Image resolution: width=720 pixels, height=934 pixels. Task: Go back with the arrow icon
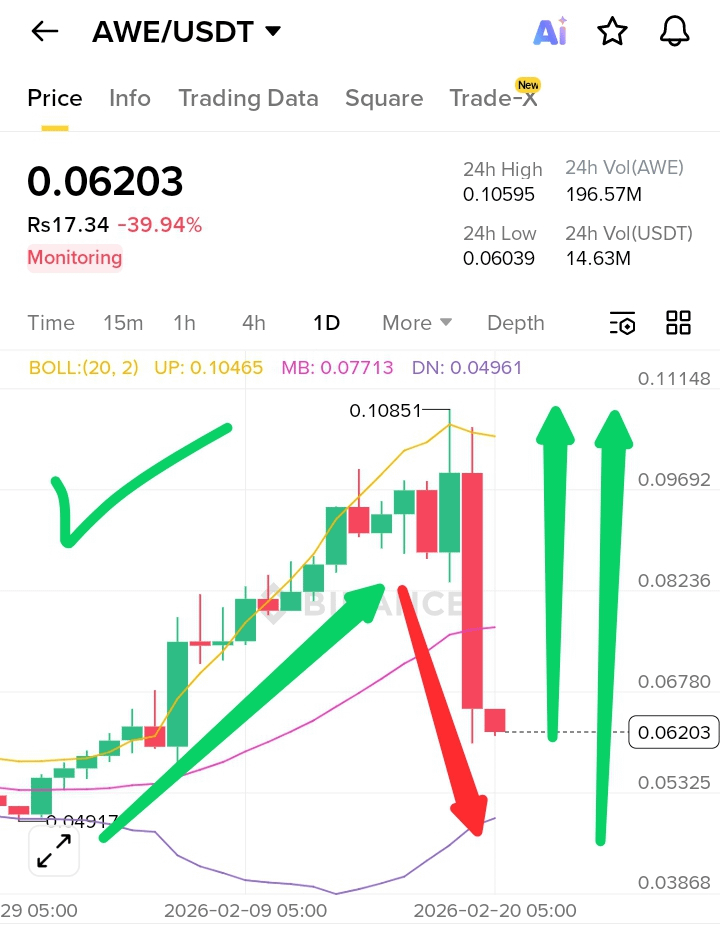click(x=45, y=32)
